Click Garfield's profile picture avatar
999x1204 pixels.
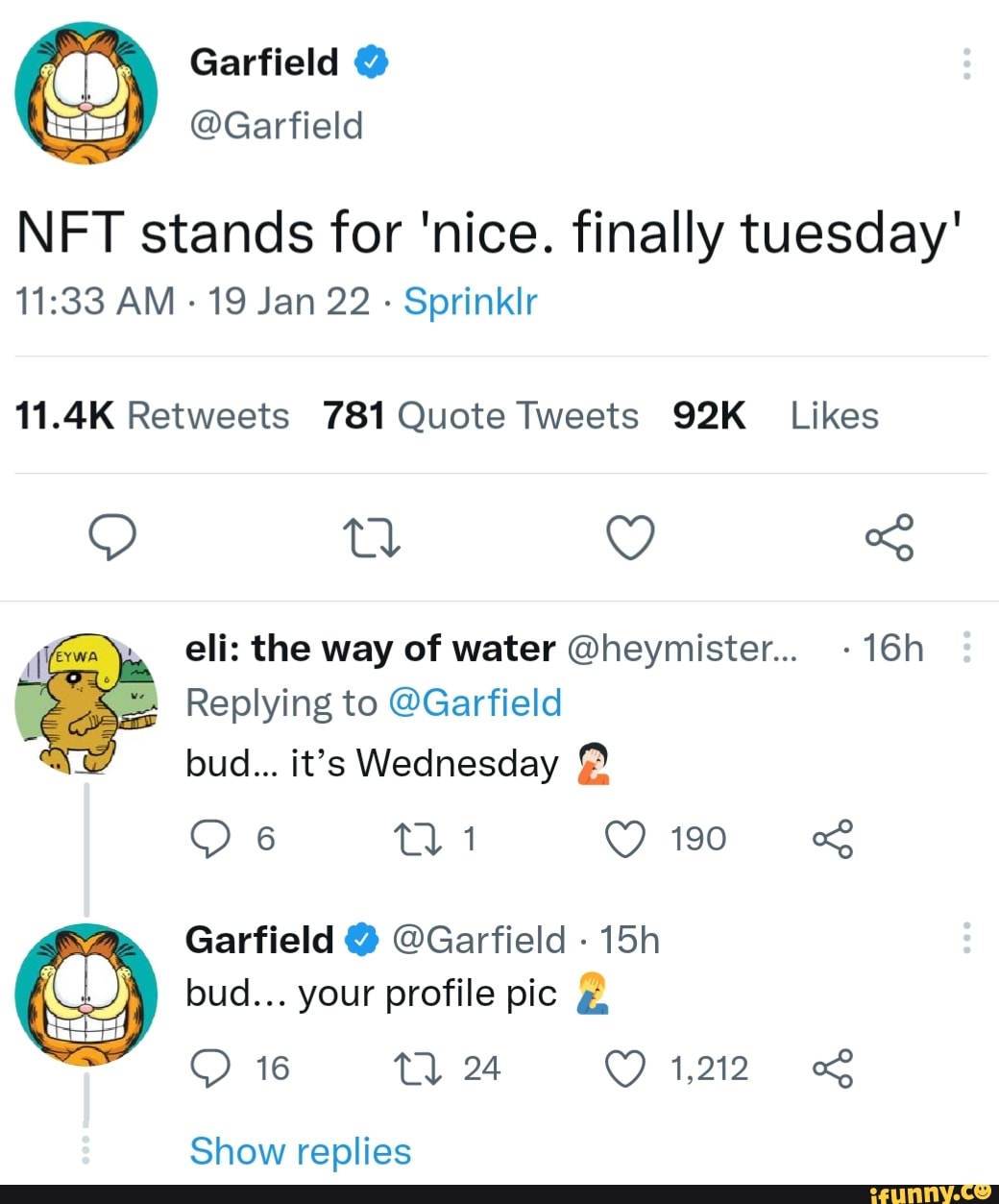(85, 93)
